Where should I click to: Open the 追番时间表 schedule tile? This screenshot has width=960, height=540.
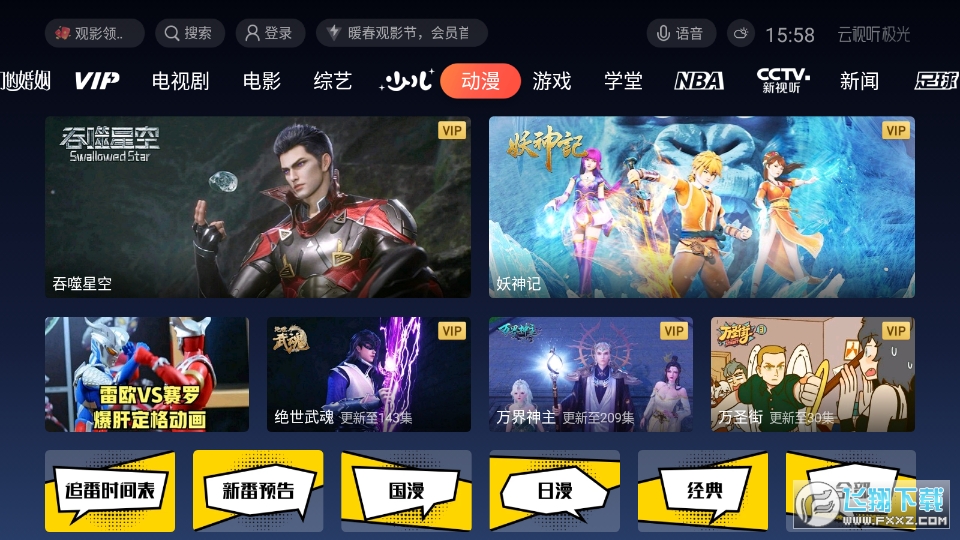point(109,491)
